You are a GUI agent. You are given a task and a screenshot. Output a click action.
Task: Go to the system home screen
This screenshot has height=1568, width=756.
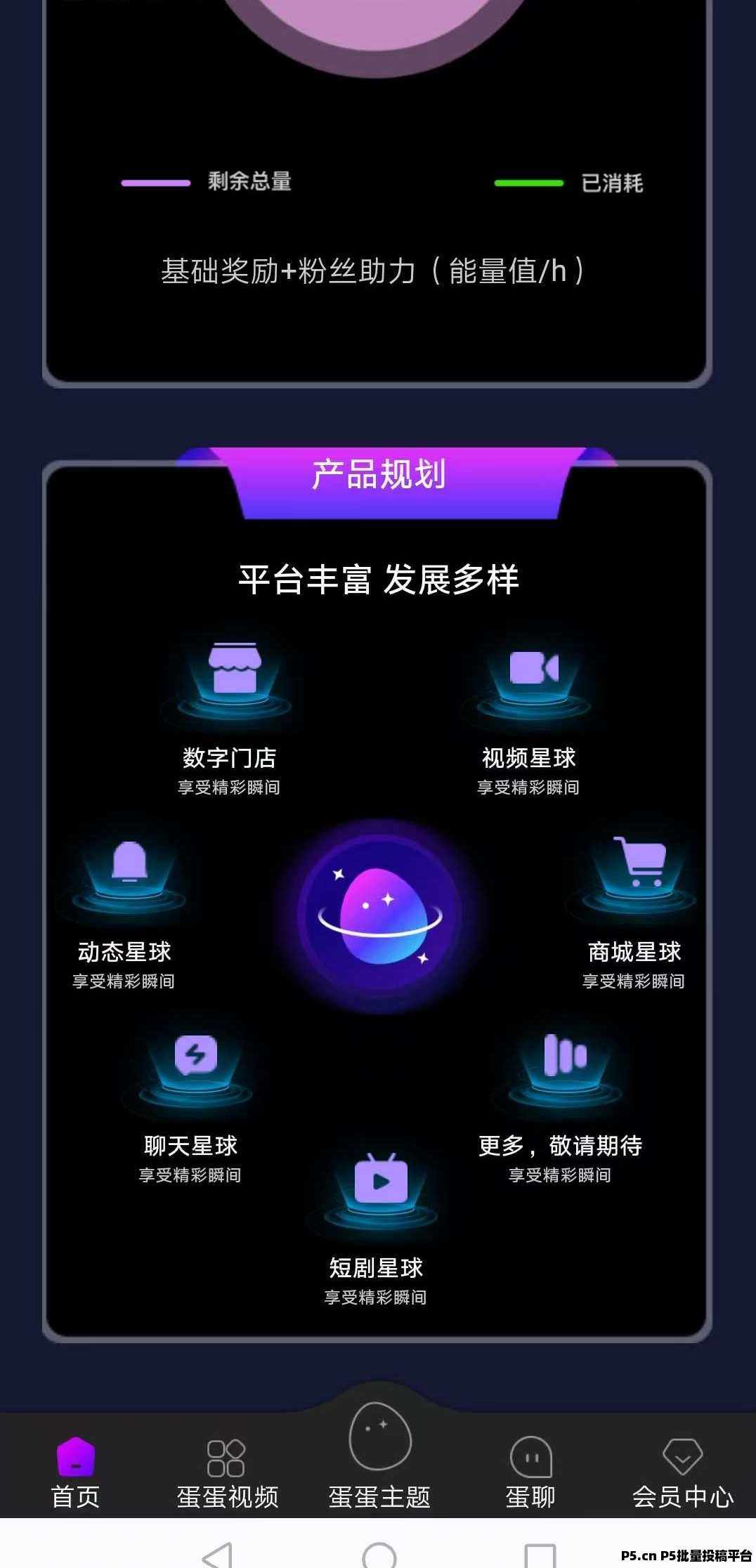(x=379, y=1555)
